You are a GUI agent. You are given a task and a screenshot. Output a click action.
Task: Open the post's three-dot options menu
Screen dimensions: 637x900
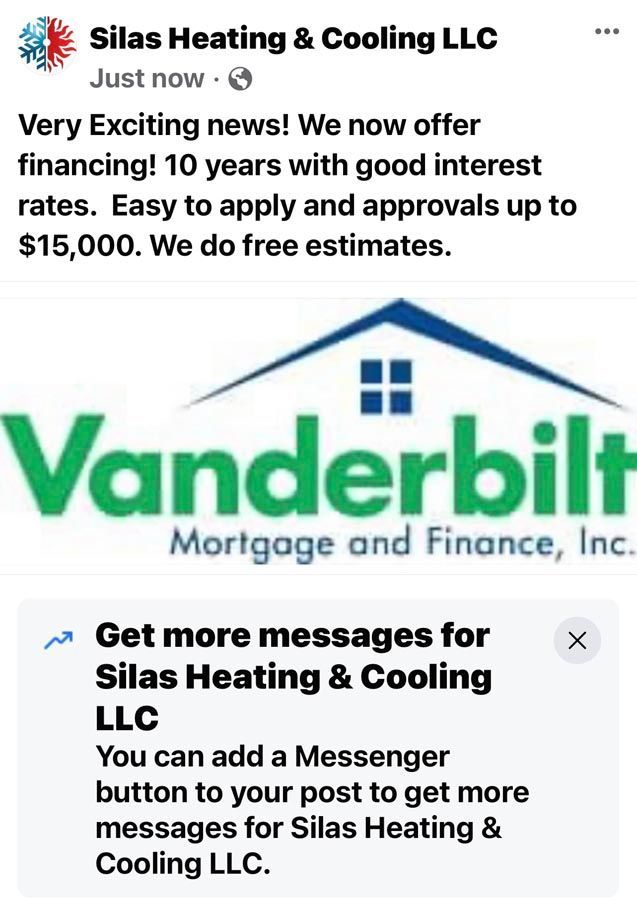(606, 32)
